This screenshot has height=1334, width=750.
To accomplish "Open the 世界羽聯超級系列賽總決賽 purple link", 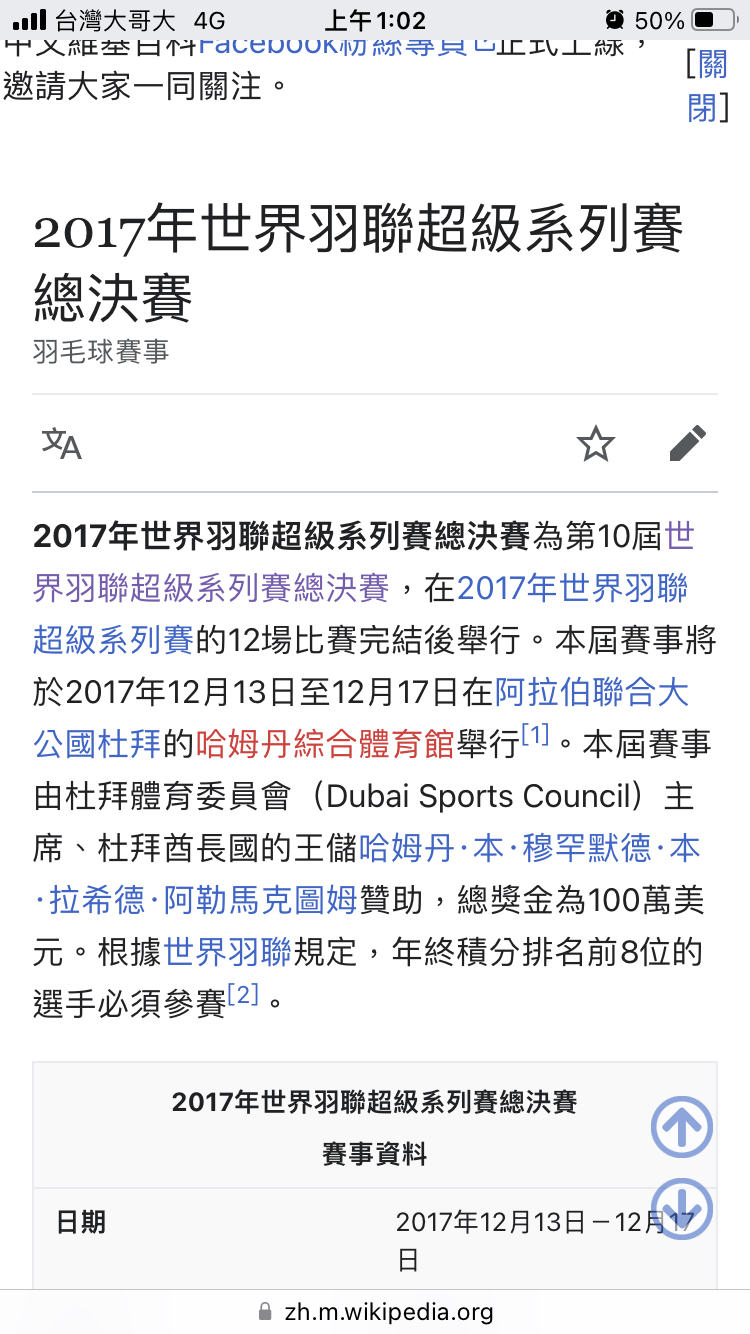I will click(x=210, y=588).
